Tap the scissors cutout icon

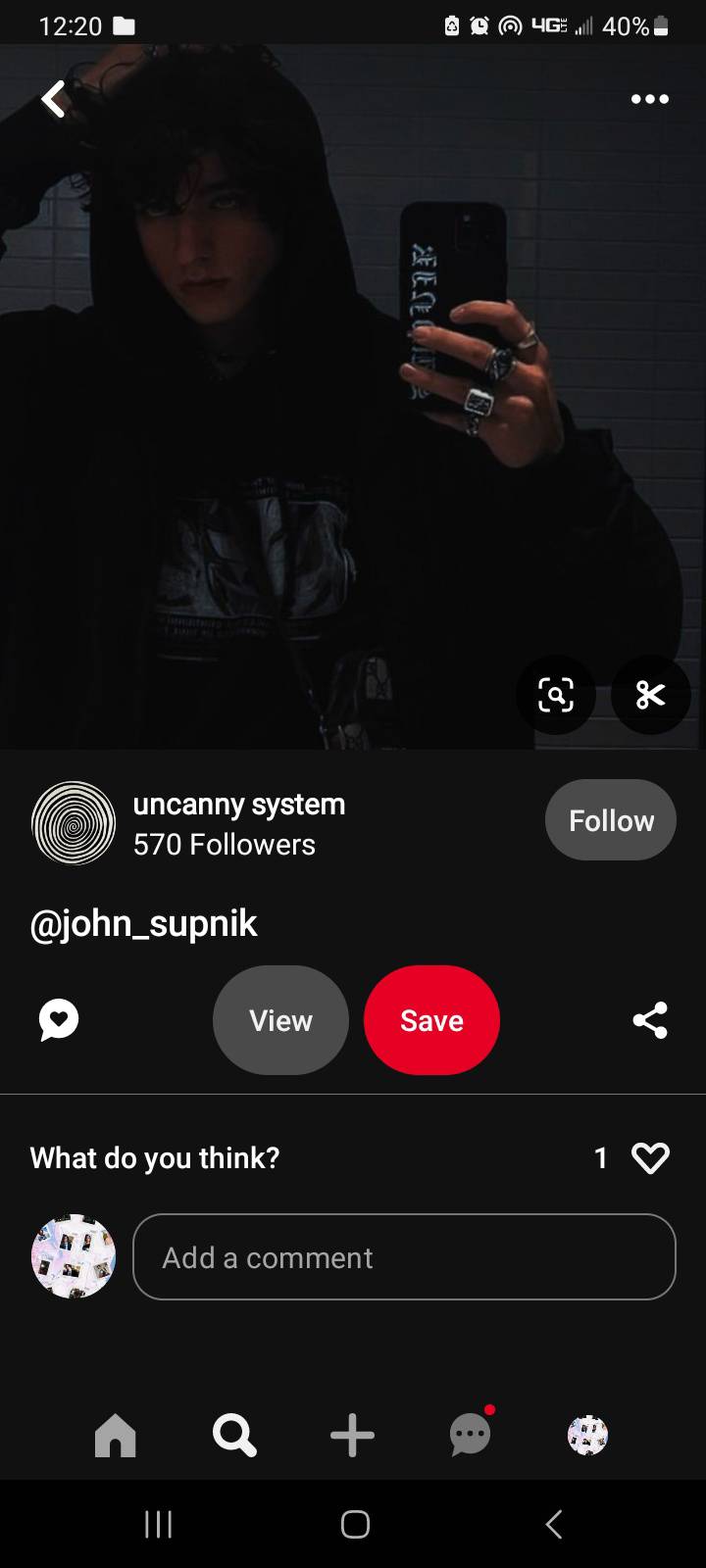click(x=650, y=695)
